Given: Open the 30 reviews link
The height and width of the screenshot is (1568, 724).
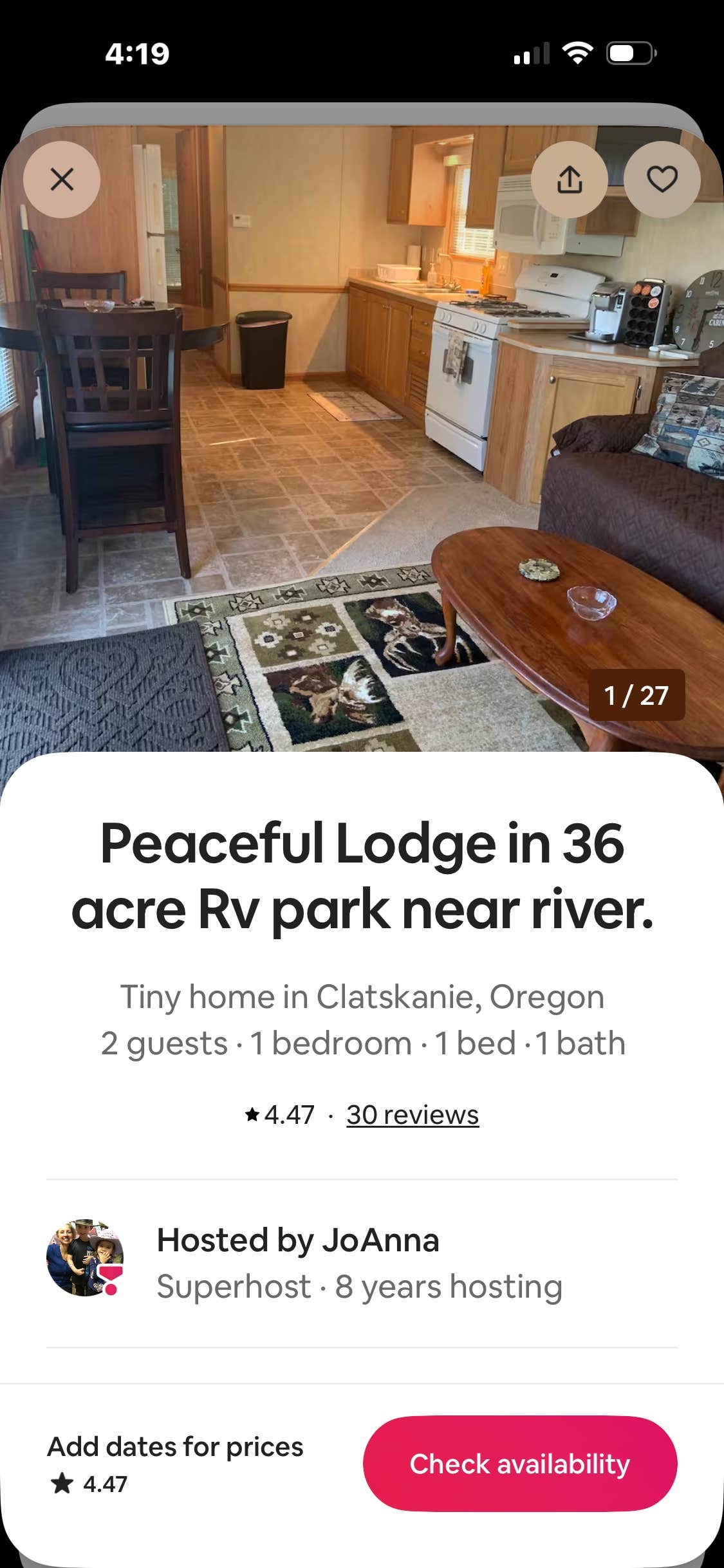Looking at the screenshot, I should [413, 1114].
